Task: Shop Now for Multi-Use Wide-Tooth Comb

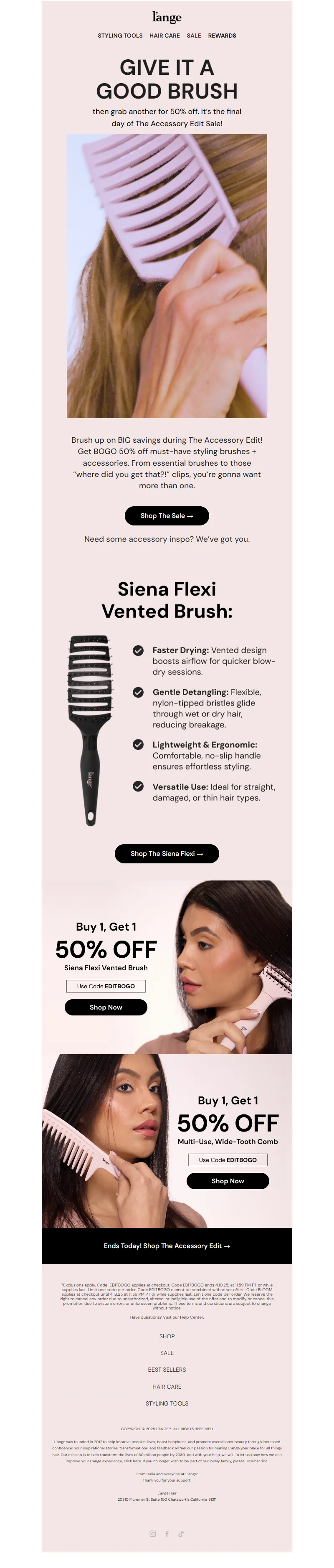Action: (x=228, y=1181)
